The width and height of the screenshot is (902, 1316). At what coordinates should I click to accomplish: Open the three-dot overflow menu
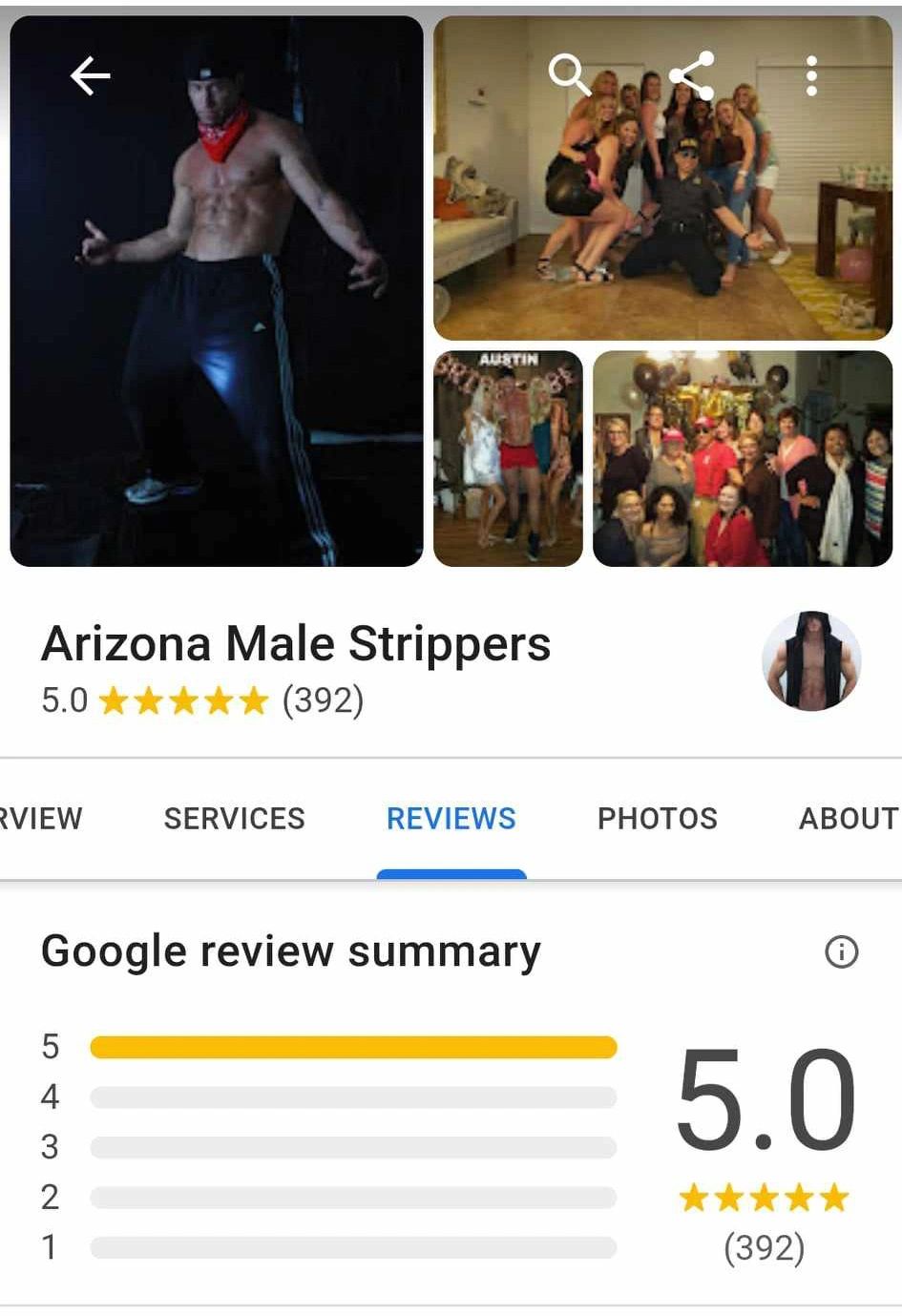coord(811,75)
